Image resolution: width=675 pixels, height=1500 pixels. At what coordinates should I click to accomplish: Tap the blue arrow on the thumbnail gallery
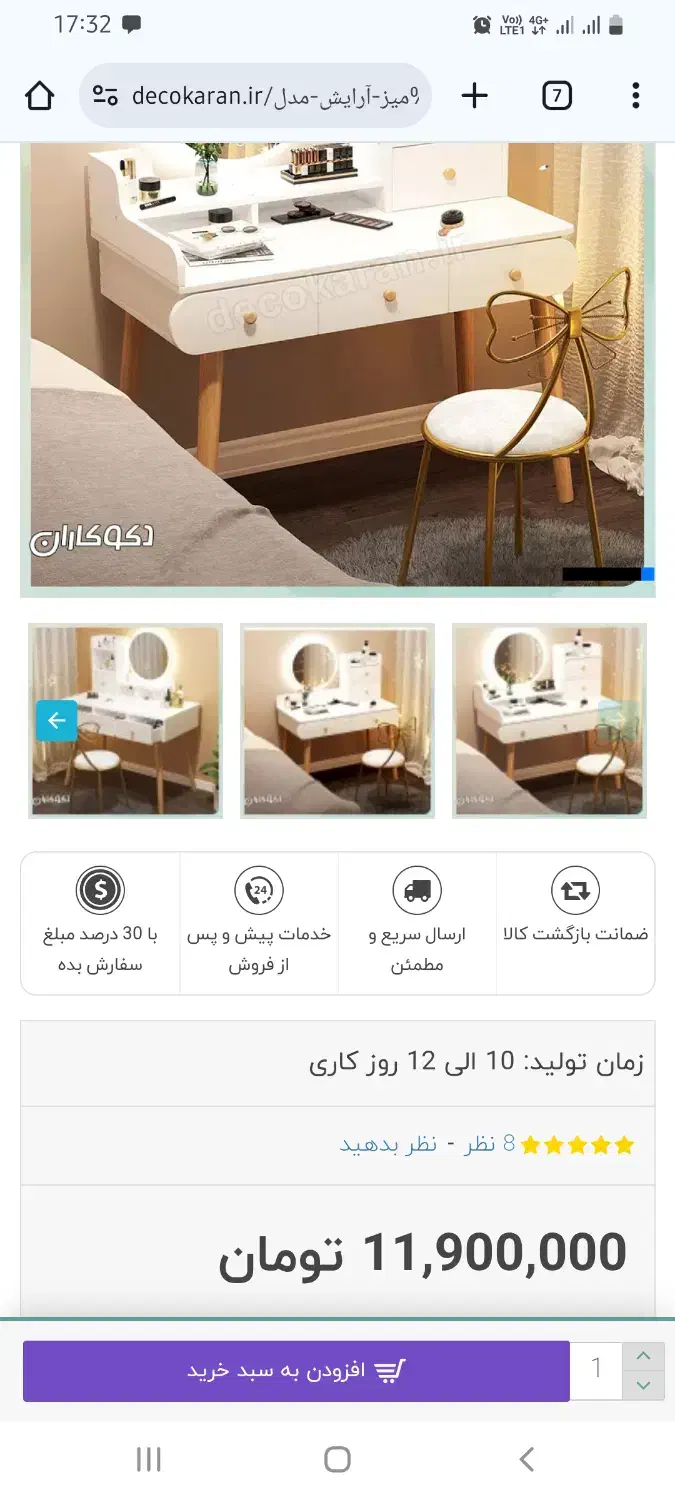(x=56, y=720)
